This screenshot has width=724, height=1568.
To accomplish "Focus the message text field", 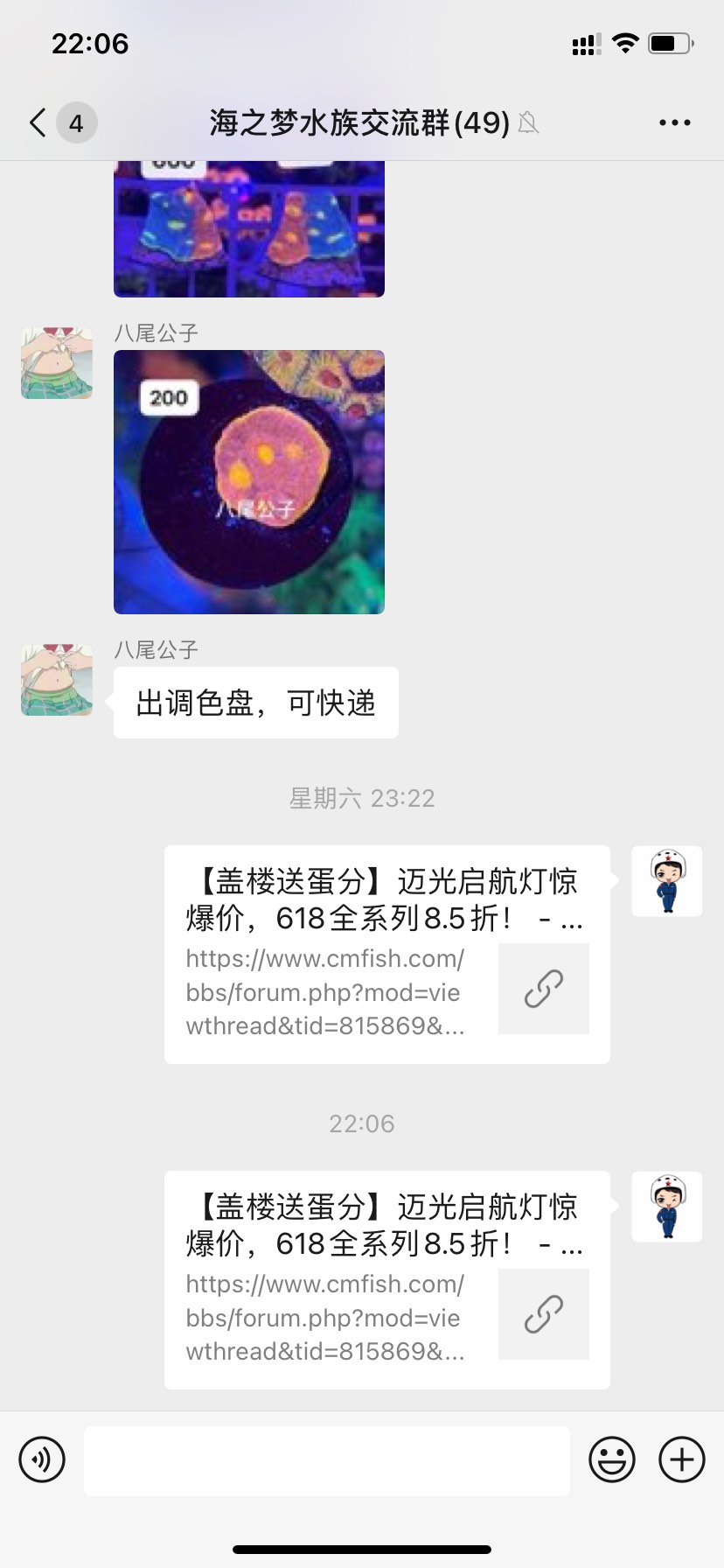I will [x=326, y=1459].
